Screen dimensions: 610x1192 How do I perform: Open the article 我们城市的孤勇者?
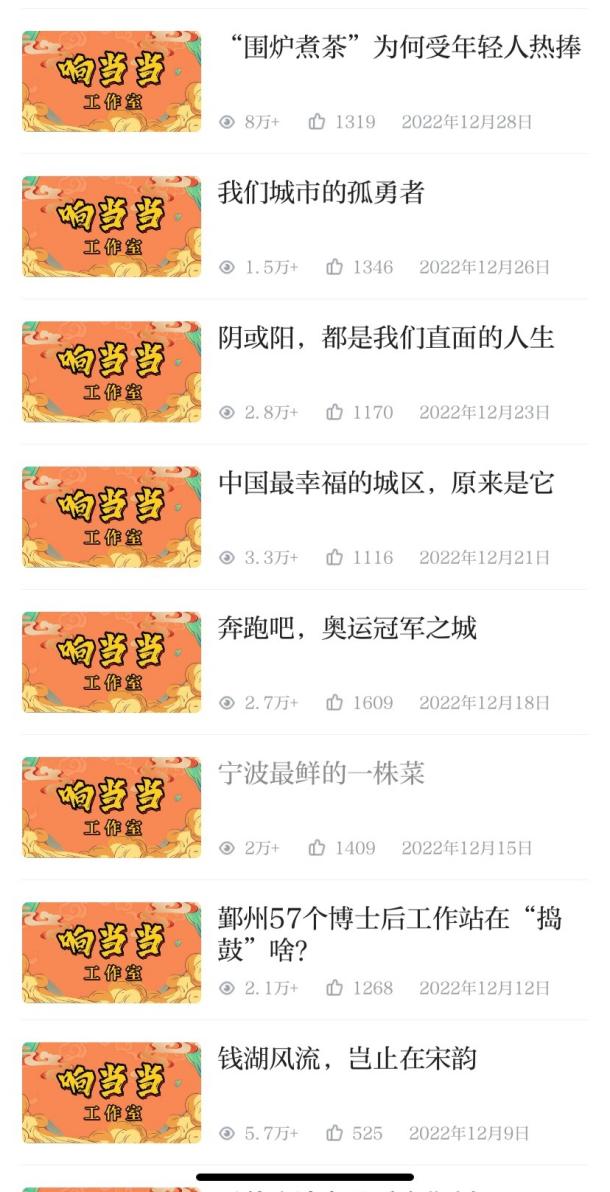coord(321,192)
